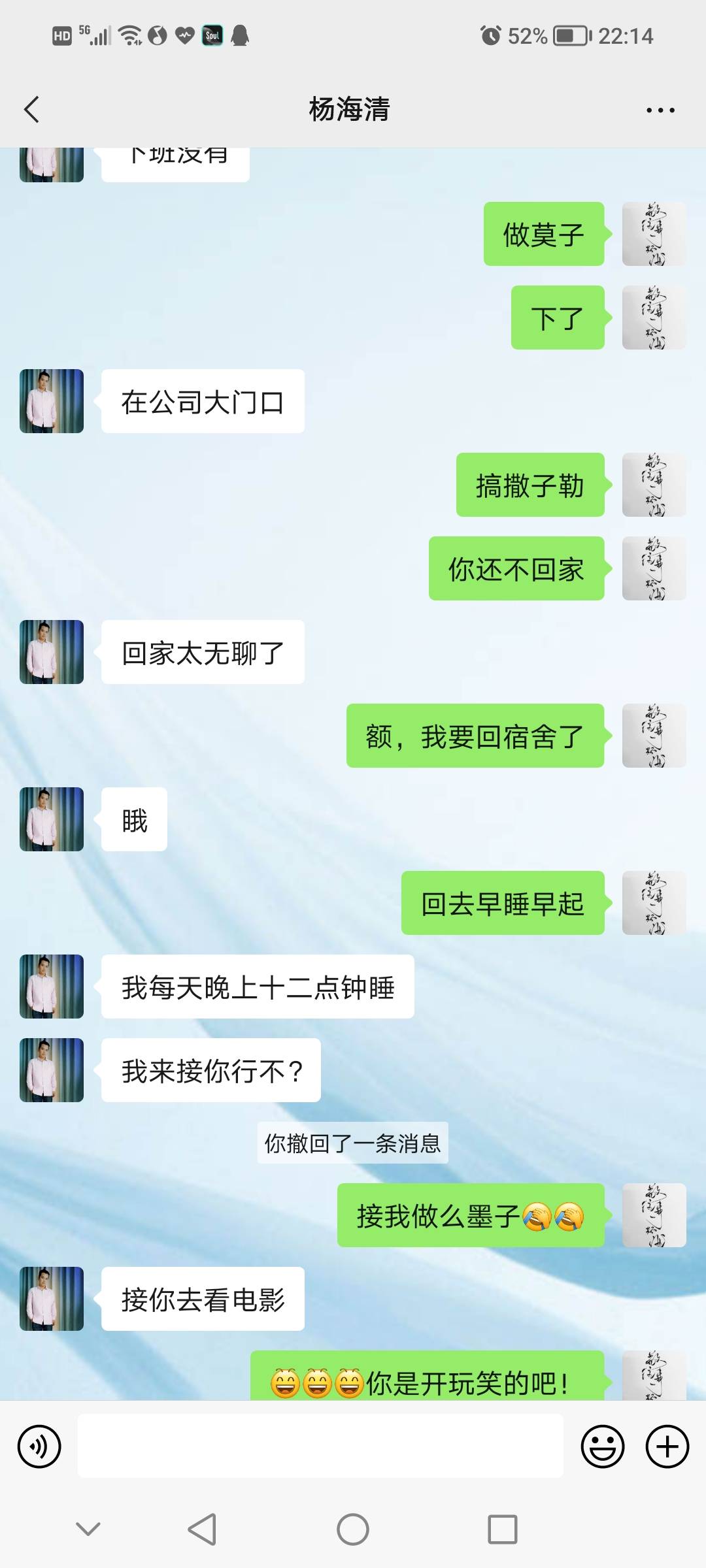
Task: Tap the contact title 杨海清
Action: click(351, 110)
